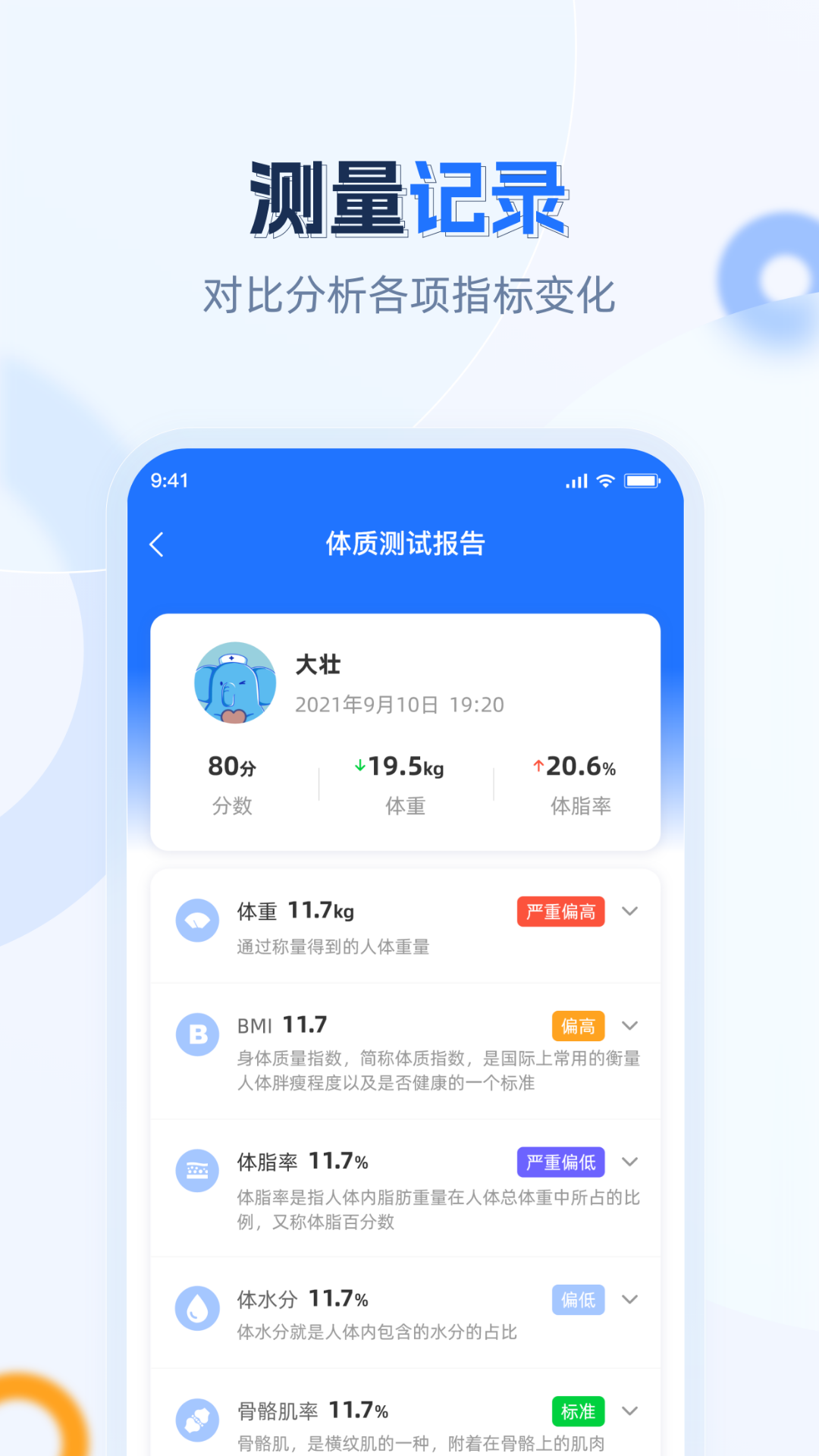Click the 偏低 badge on 体水分
Viewport: 819px width, 1456px height.
pos(578,1299)
